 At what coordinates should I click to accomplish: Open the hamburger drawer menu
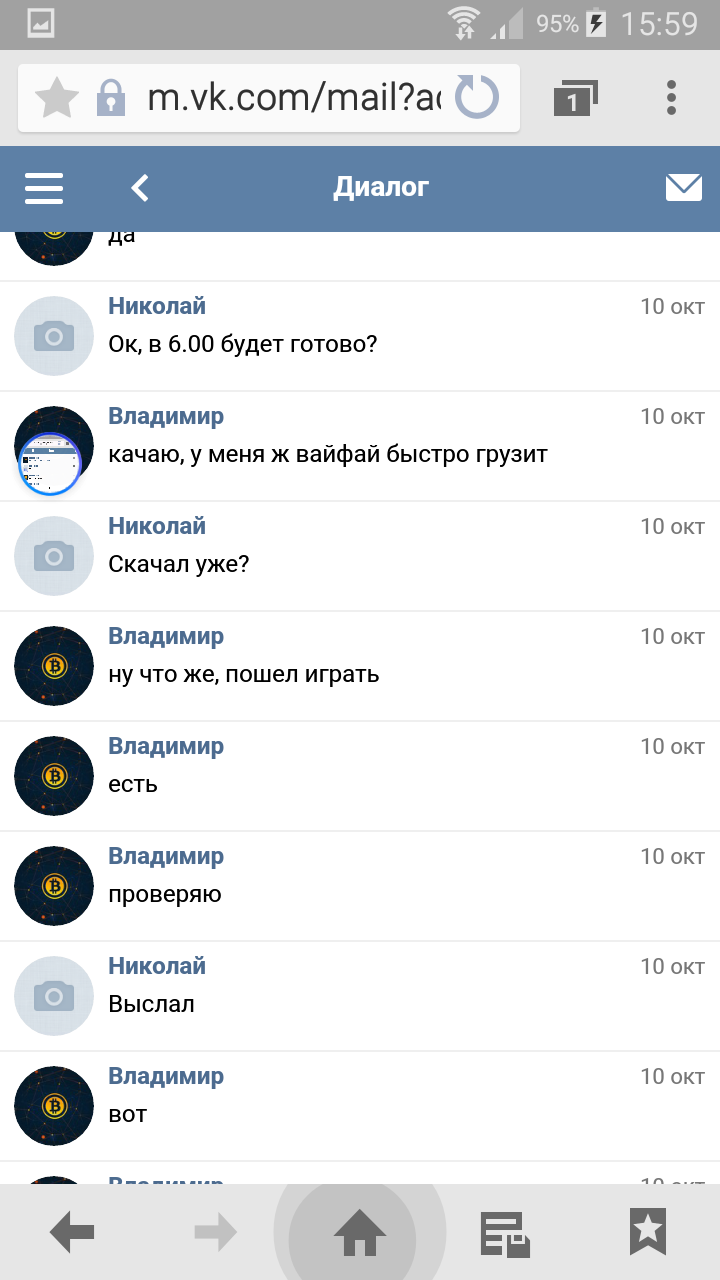coord(44,188)
